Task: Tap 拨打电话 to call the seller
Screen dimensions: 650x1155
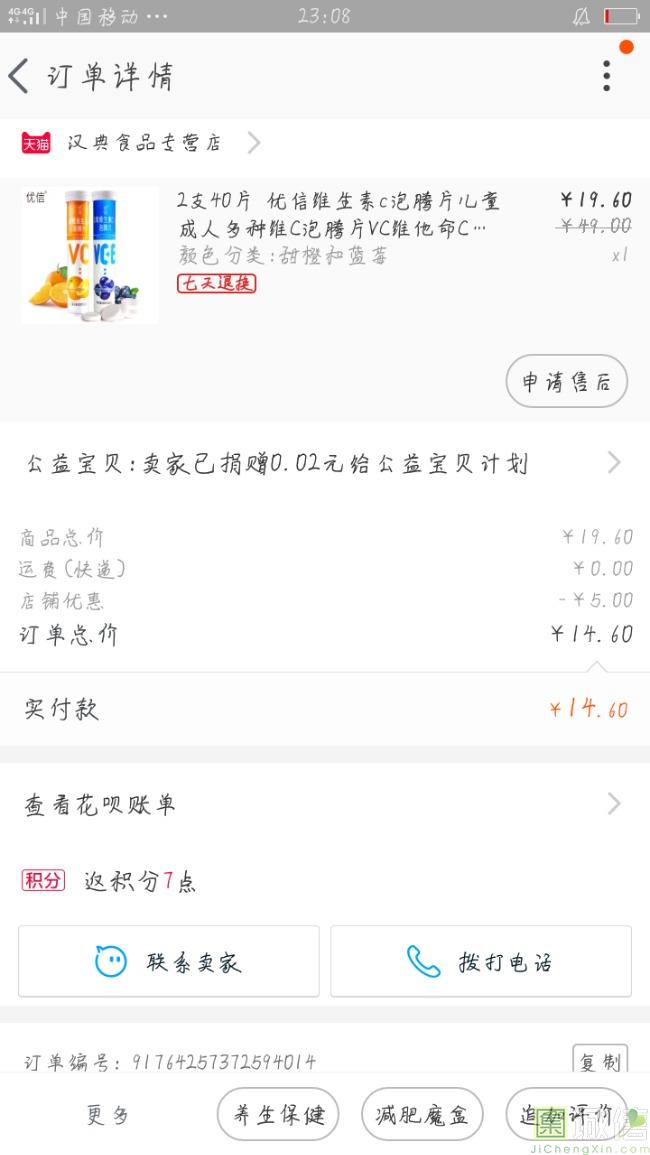Action: [x=480, y=962]
